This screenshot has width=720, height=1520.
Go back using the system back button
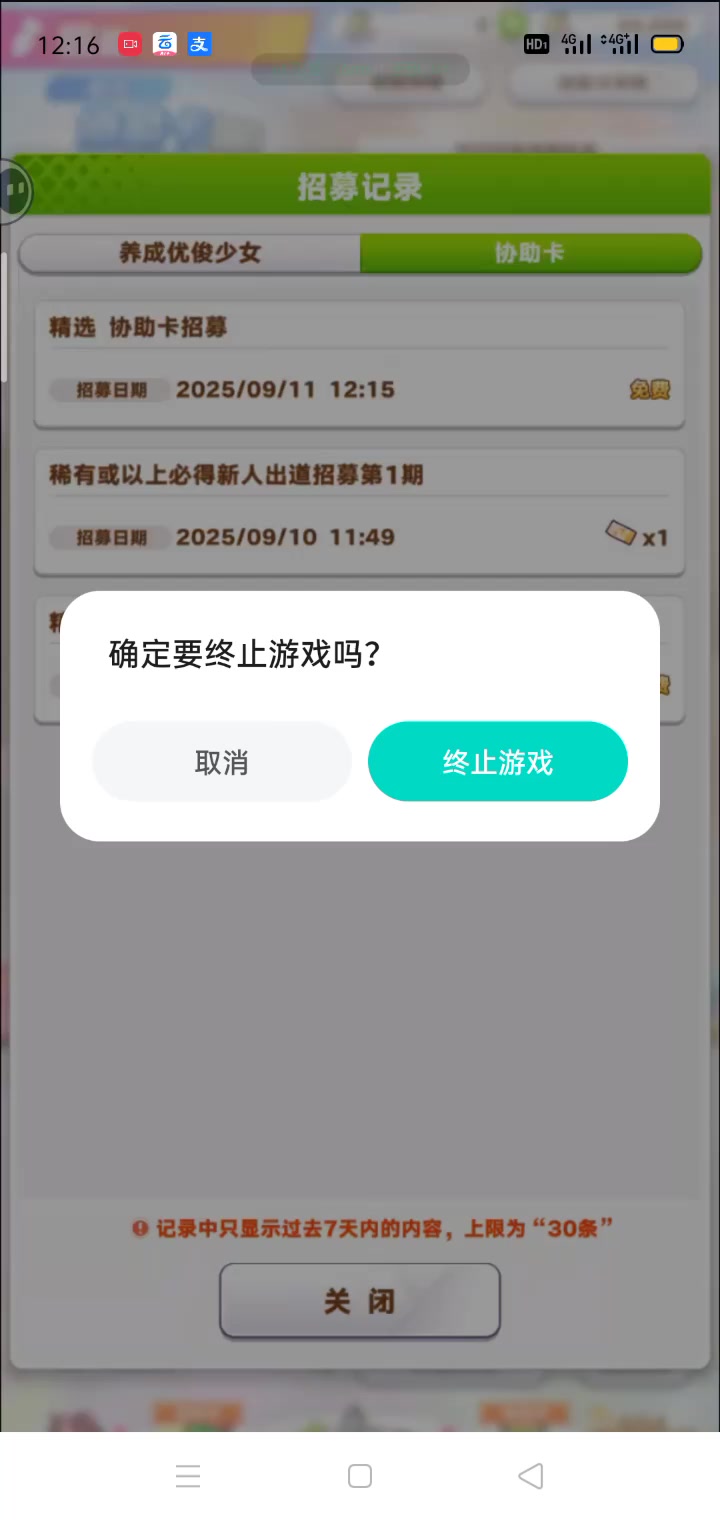pyautogui.click(x=530, y=1476)
